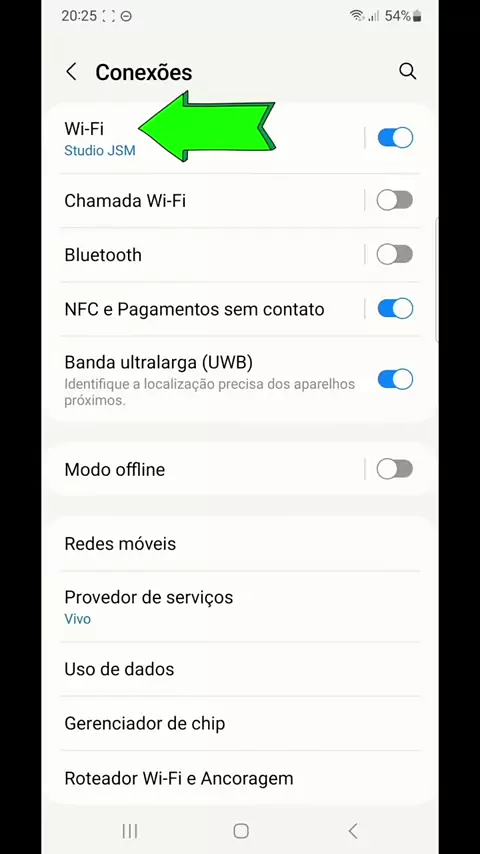Open Bluetooth settings
Screen dimensions: 480x854
point(207,255)
